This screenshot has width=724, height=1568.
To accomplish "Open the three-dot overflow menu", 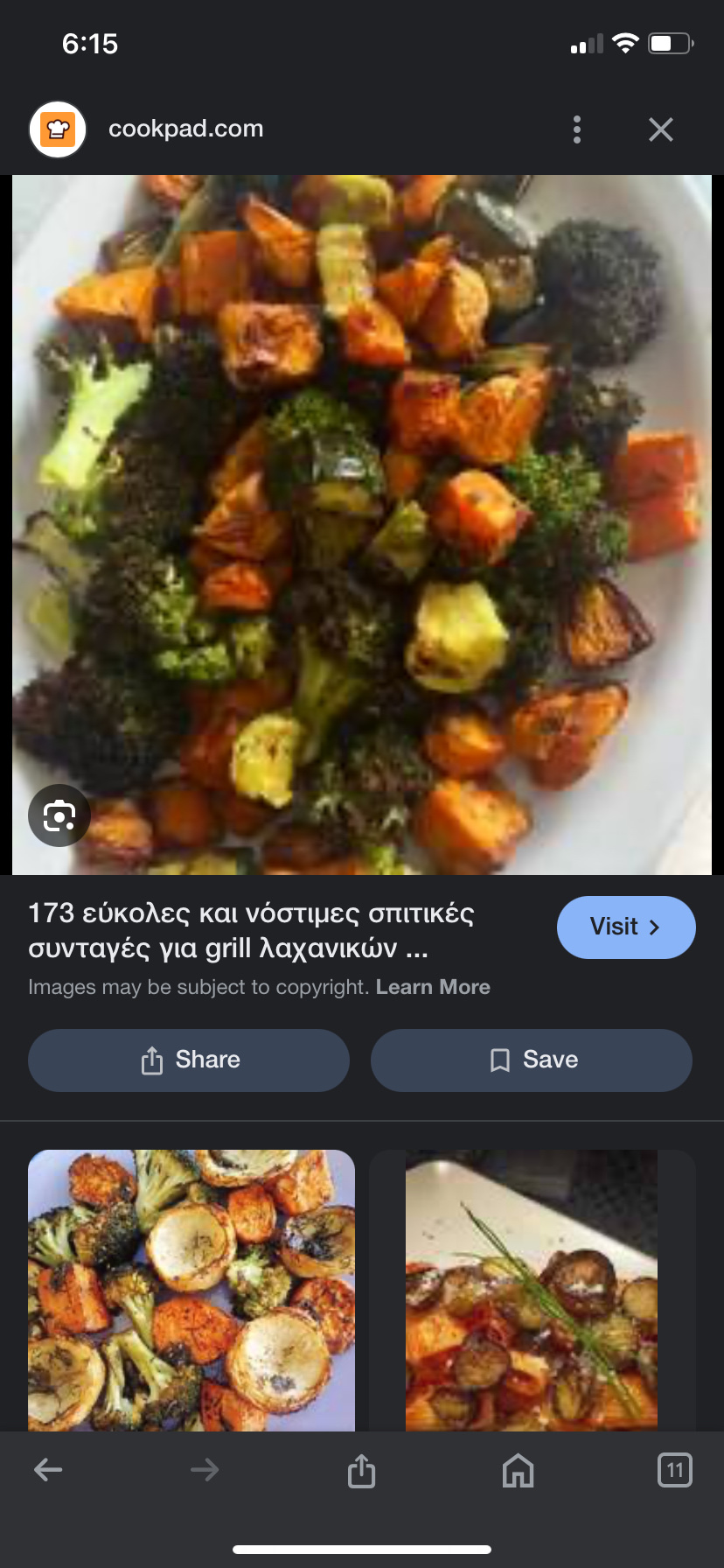I will [577, 129].
